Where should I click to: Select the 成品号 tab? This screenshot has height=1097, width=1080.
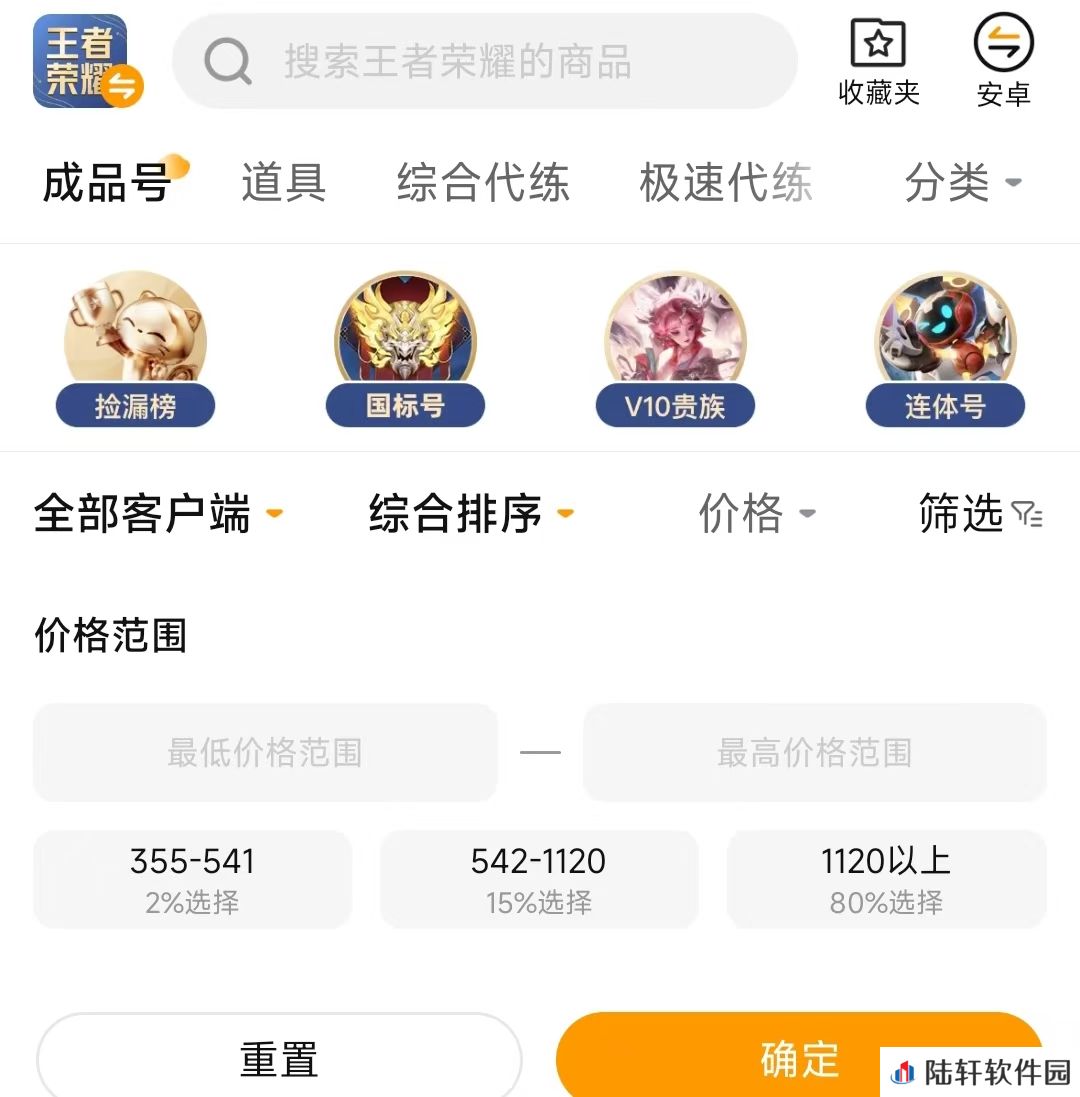pyautogui.click(x=108, y=184)
